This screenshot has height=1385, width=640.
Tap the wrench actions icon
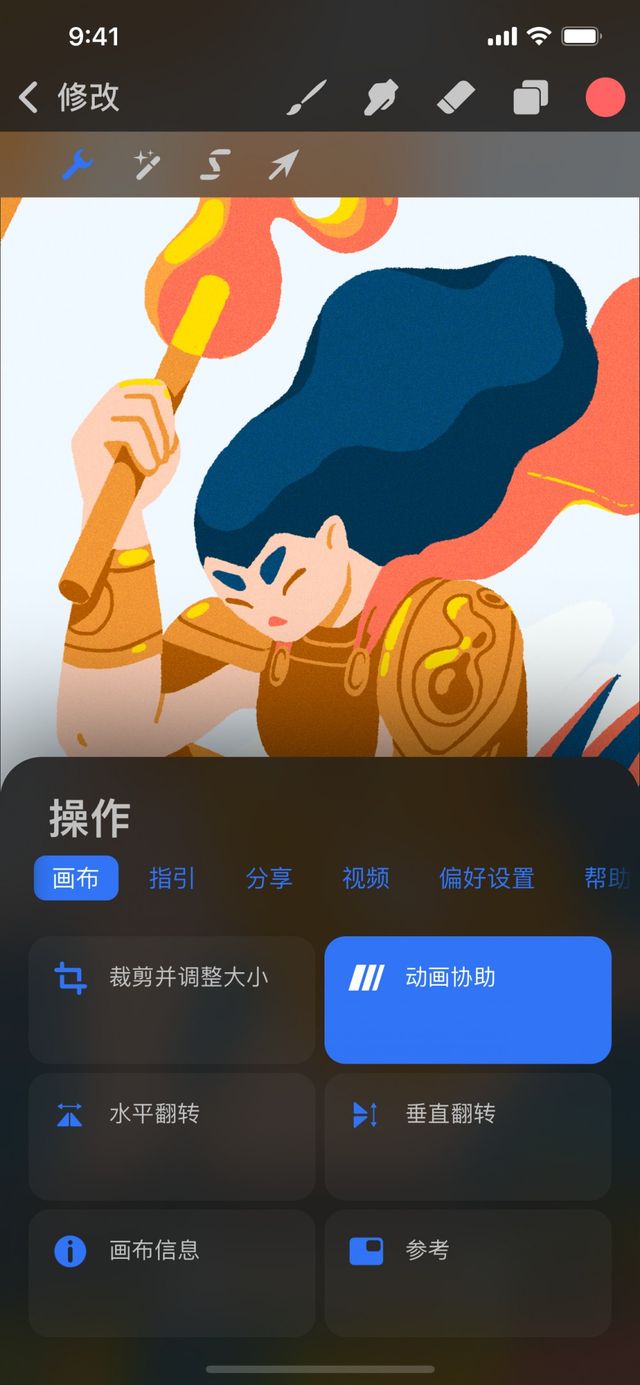pos(77,165)
